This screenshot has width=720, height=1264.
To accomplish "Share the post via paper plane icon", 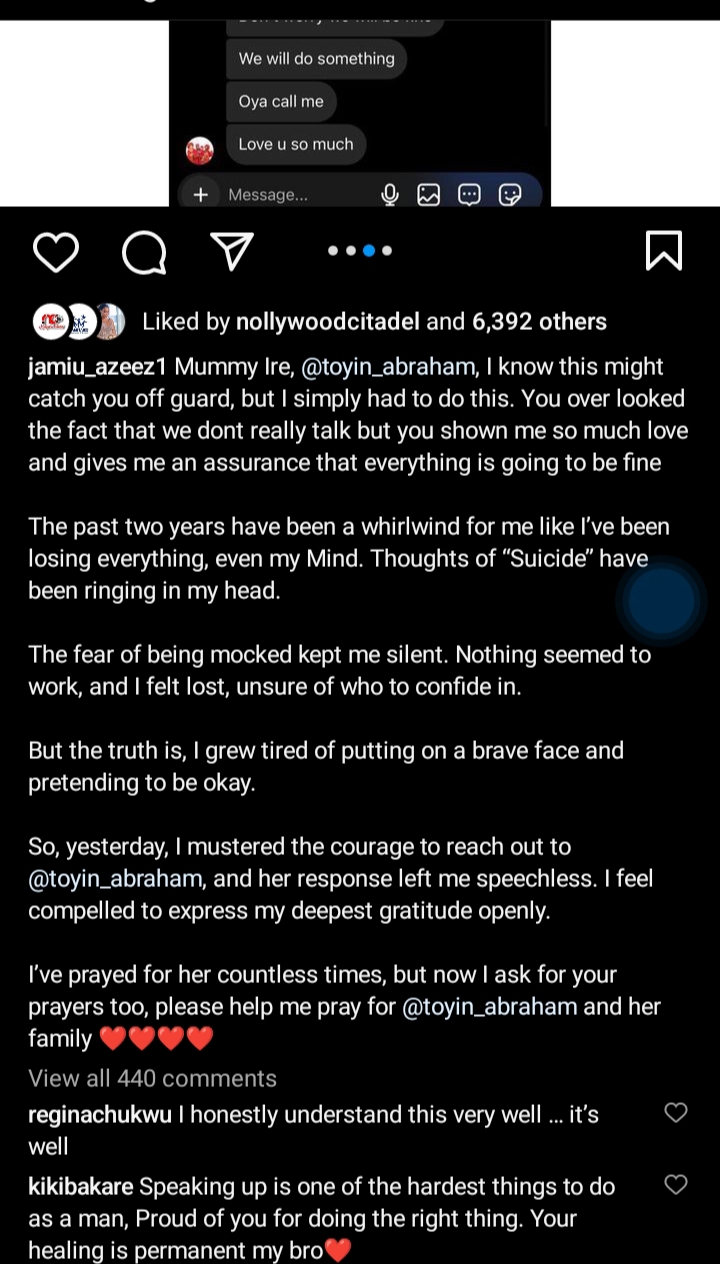I will (232, 252).
